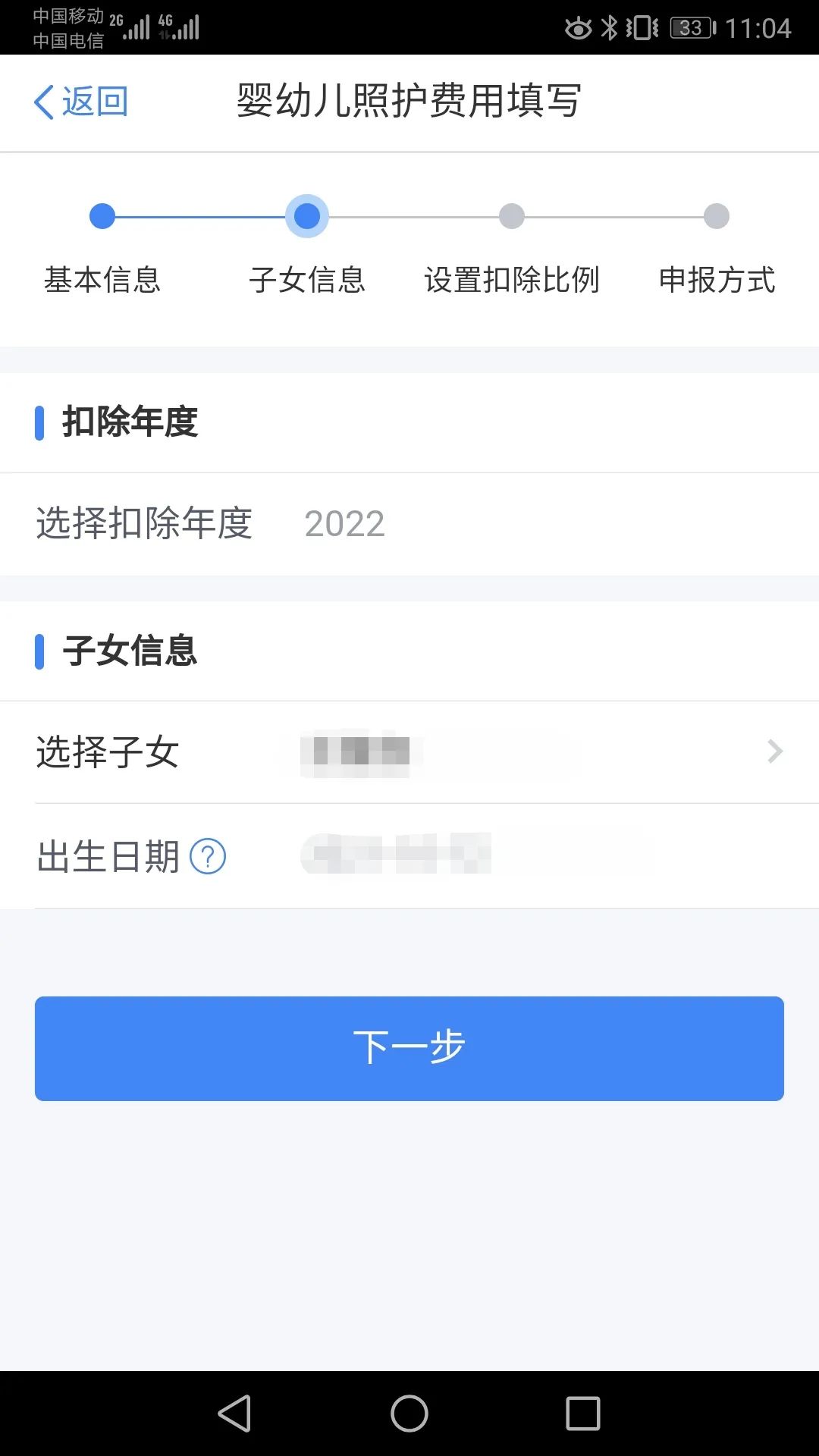Tap the system home button
Screen dimensions: 819x1456
(x=409, y=1414)
